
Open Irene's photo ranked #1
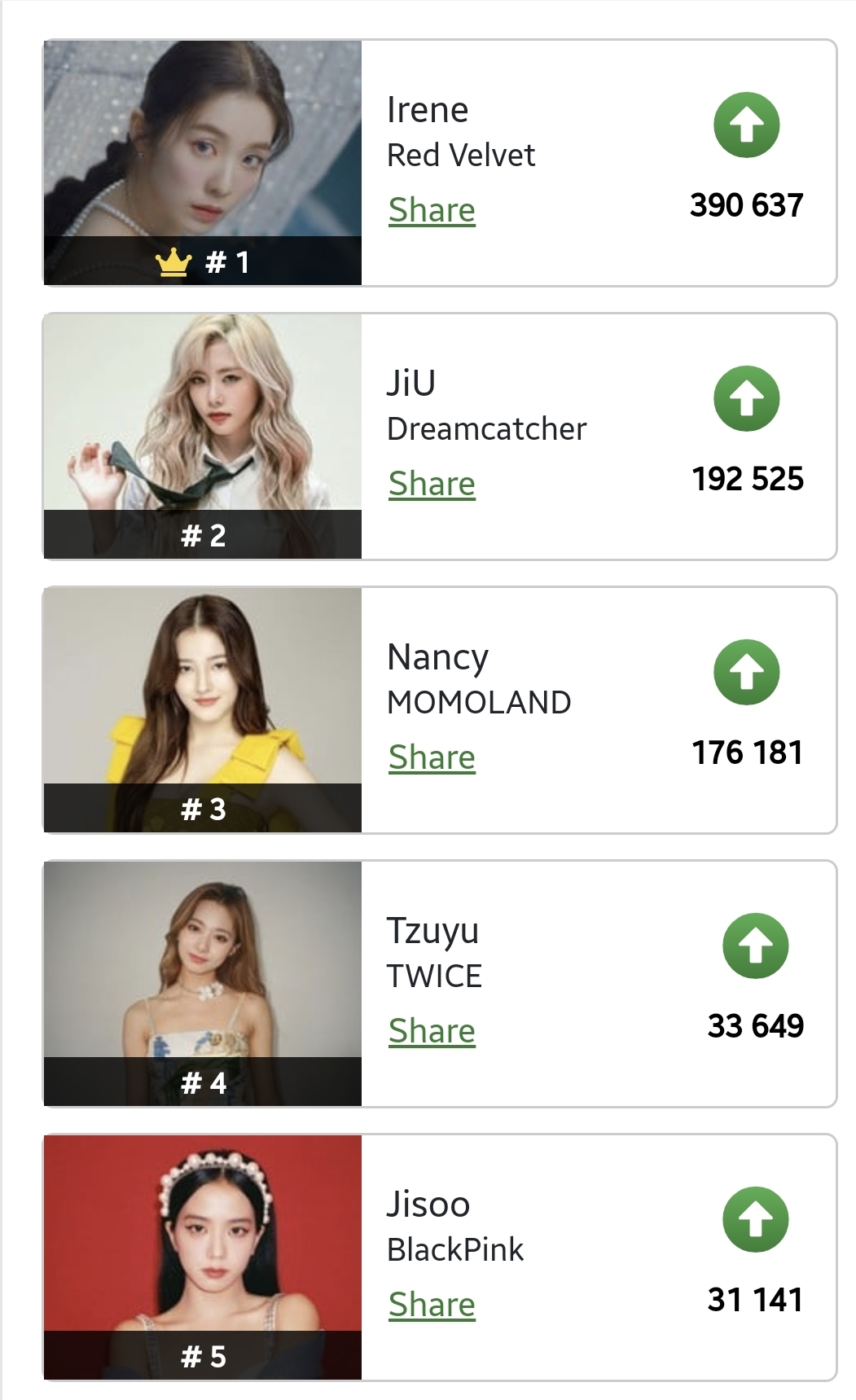tap(202, 147)
